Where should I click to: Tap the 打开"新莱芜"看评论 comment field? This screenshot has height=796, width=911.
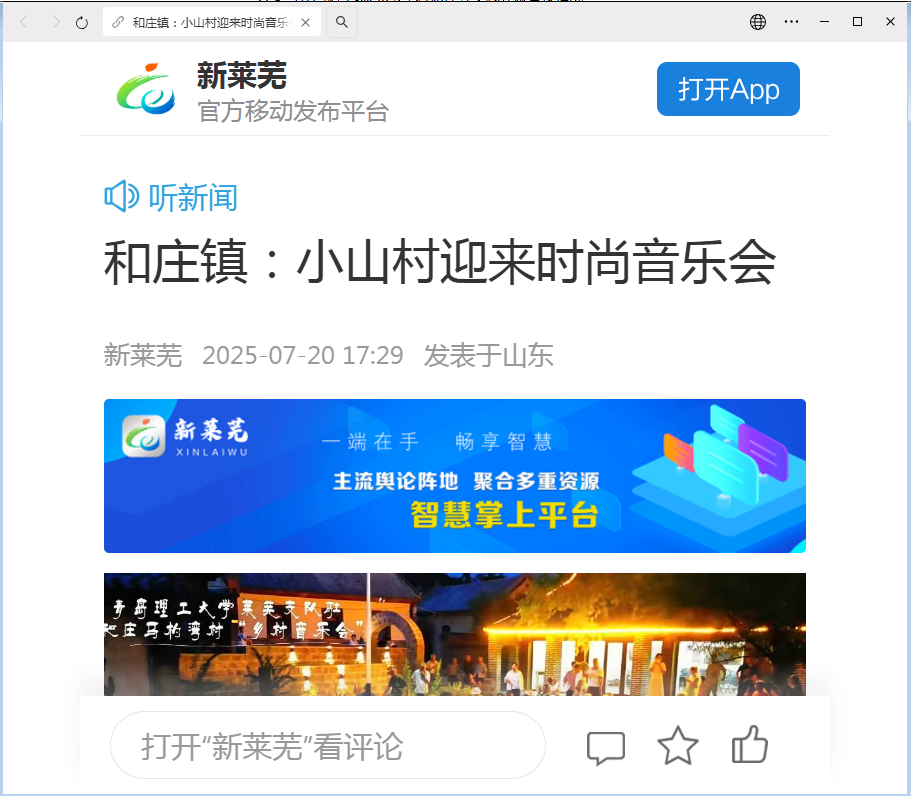tap(327, 746)
